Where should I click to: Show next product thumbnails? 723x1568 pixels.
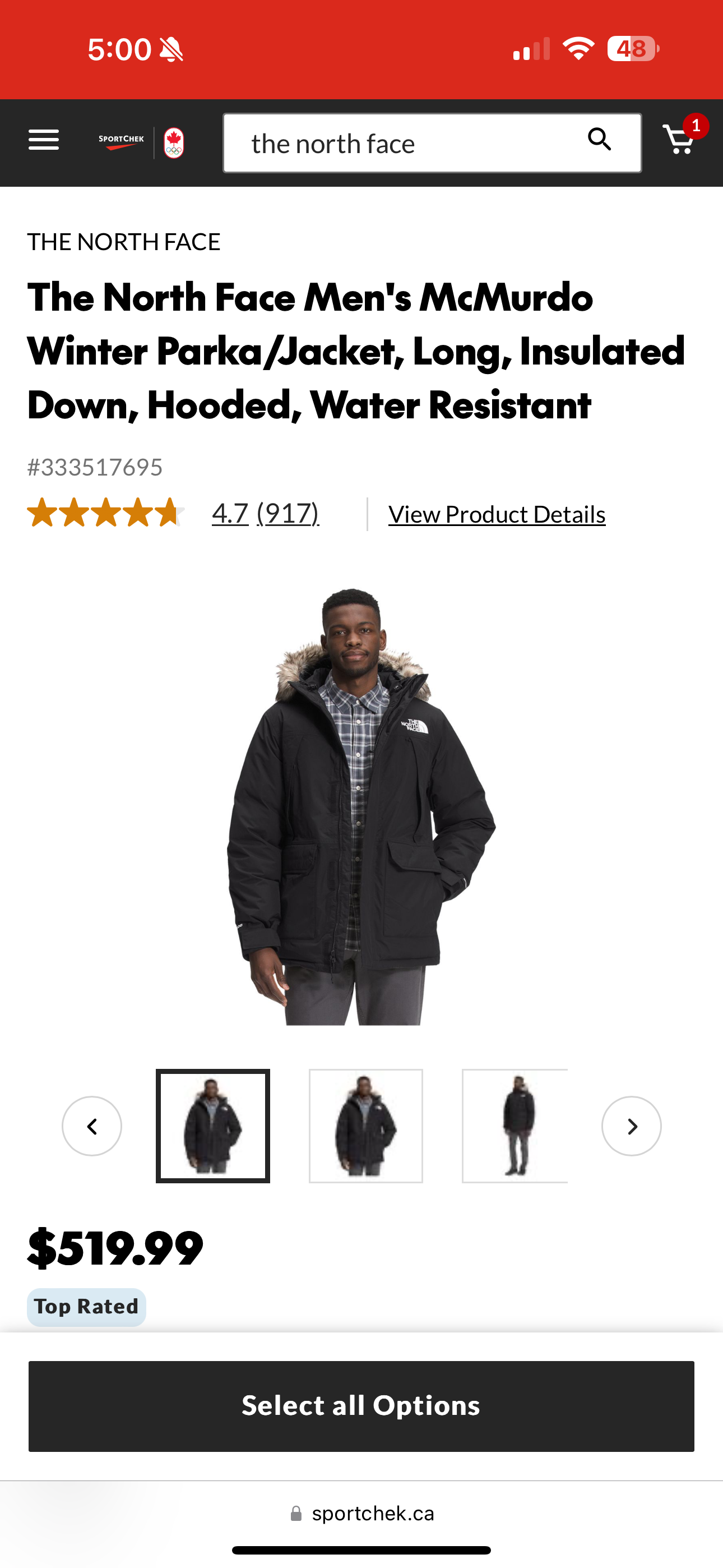coord(631,1126)
